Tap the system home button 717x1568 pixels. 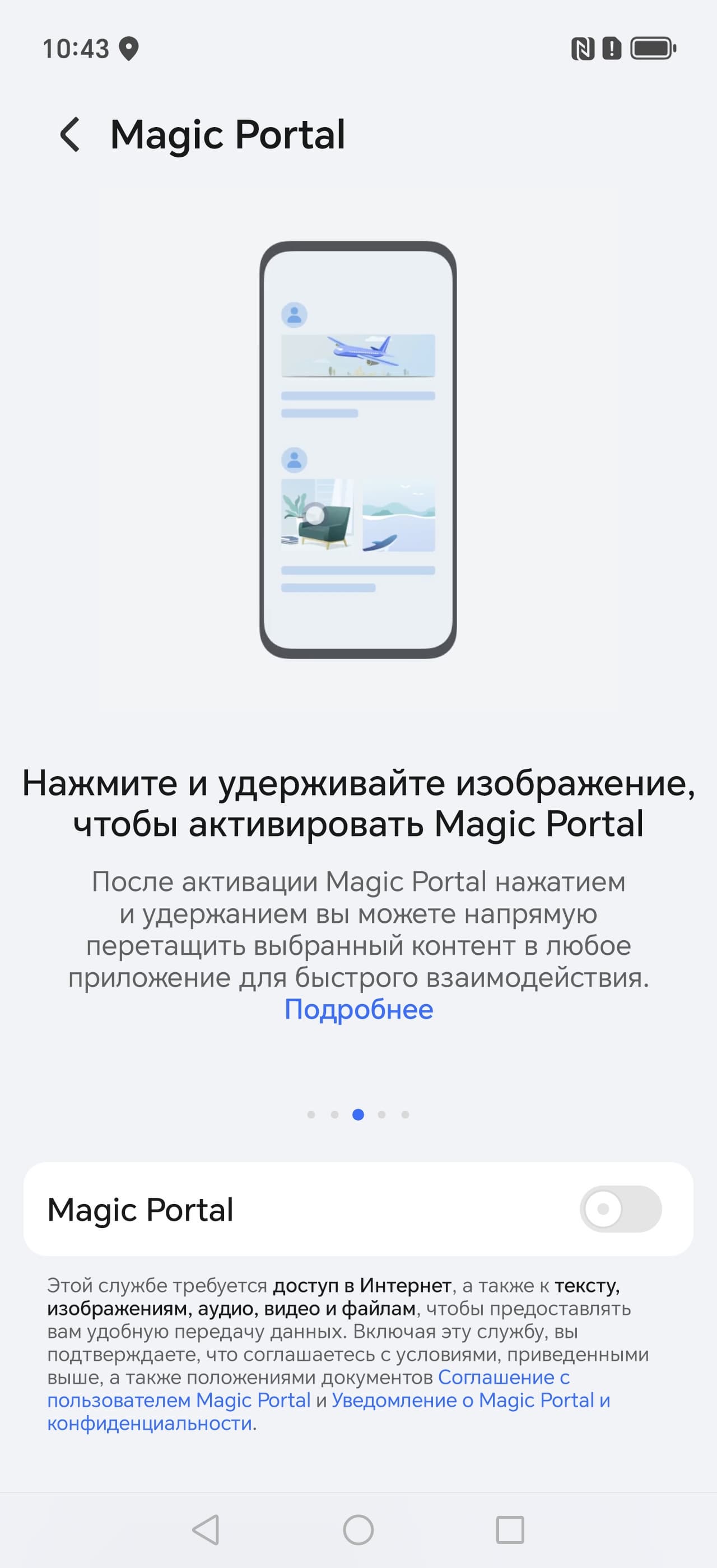coord(358,1530)
